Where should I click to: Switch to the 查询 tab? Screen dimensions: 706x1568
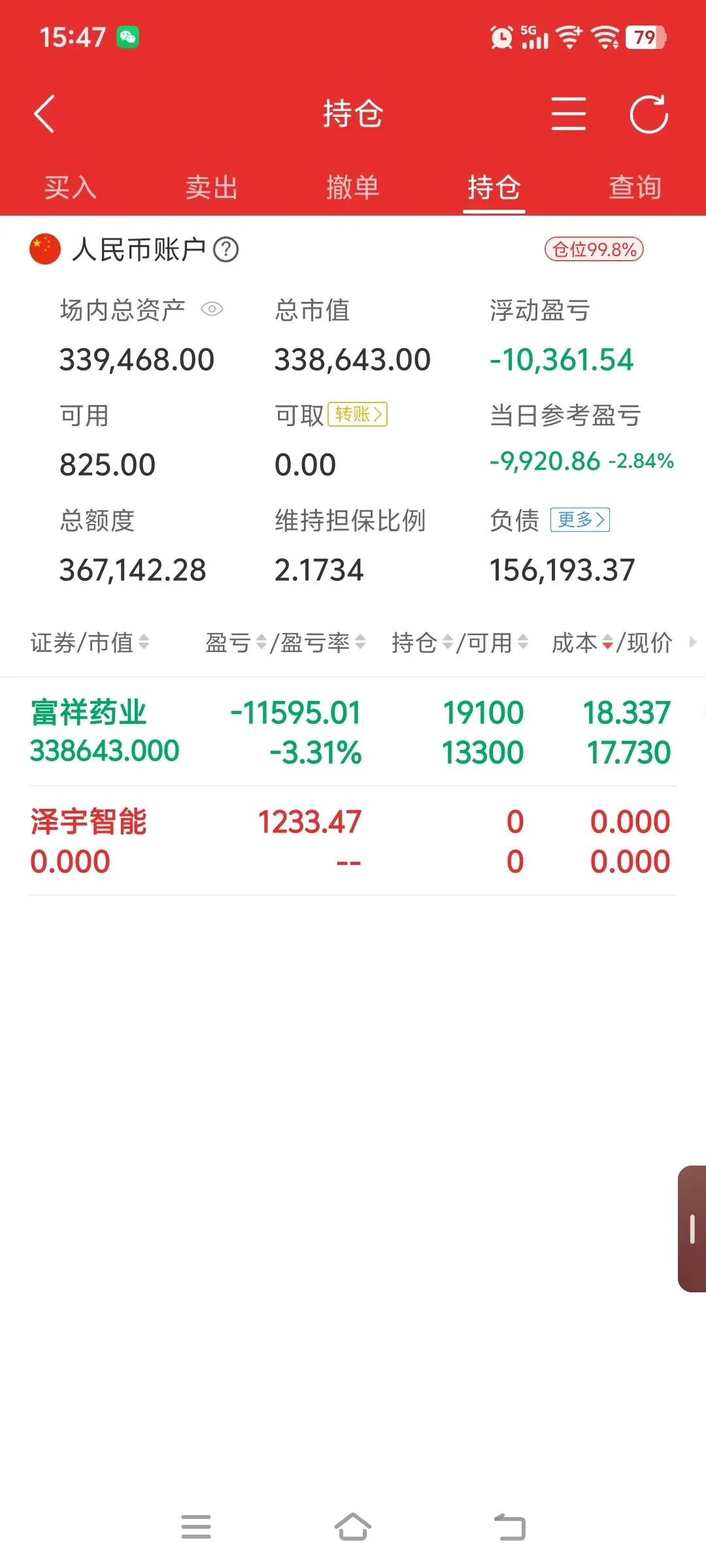[x=635, y=188]
